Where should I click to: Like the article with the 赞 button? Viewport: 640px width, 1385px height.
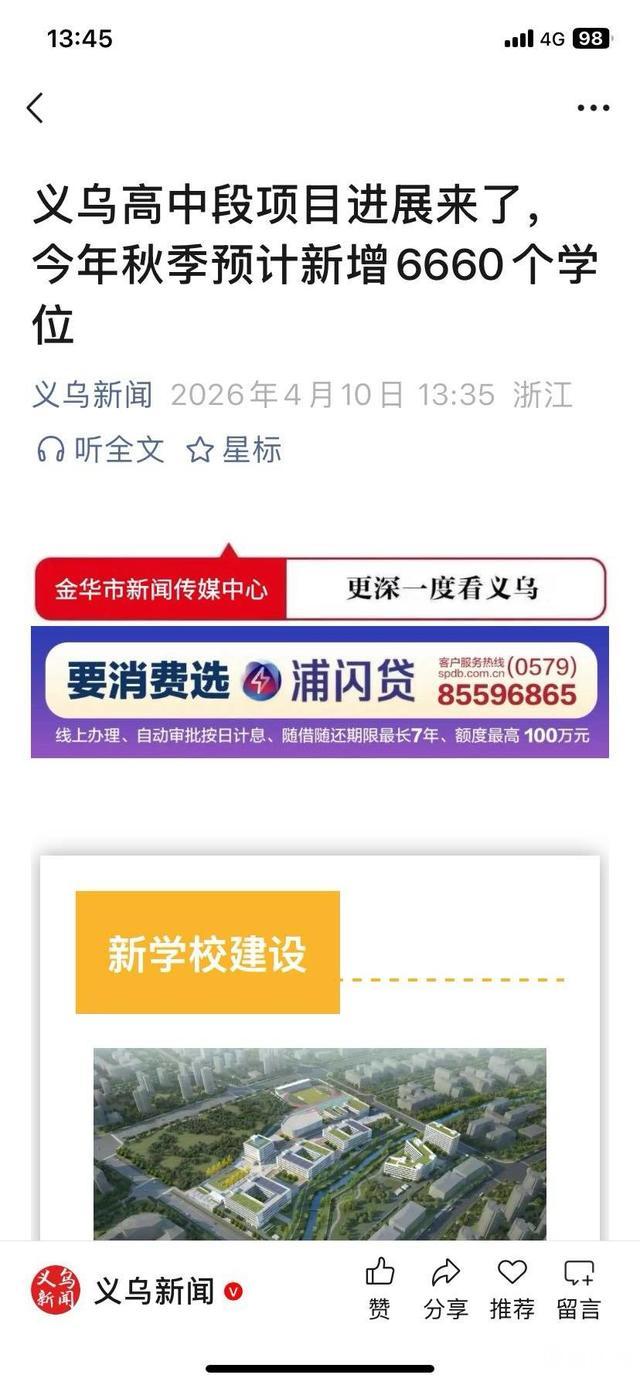(x=380, y=1289)
